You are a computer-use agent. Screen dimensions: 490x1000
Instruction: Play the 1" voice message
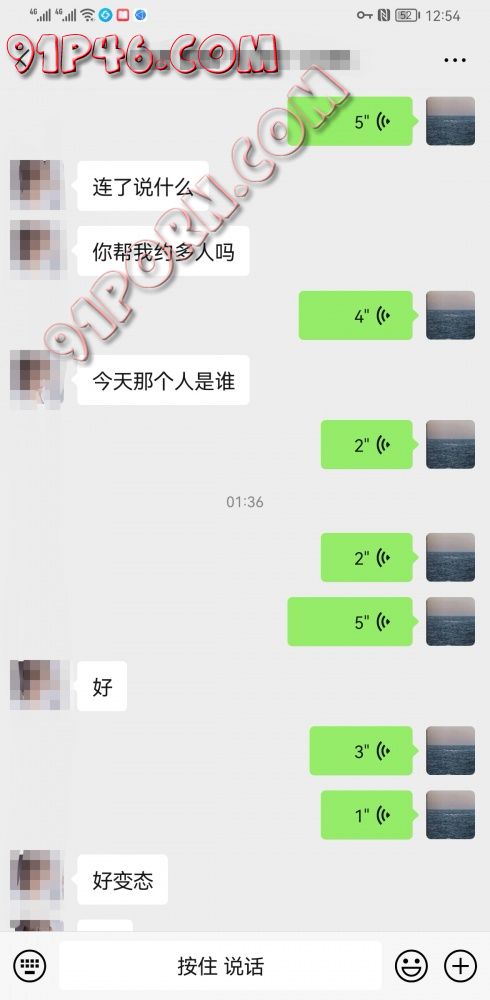(367, 815)
